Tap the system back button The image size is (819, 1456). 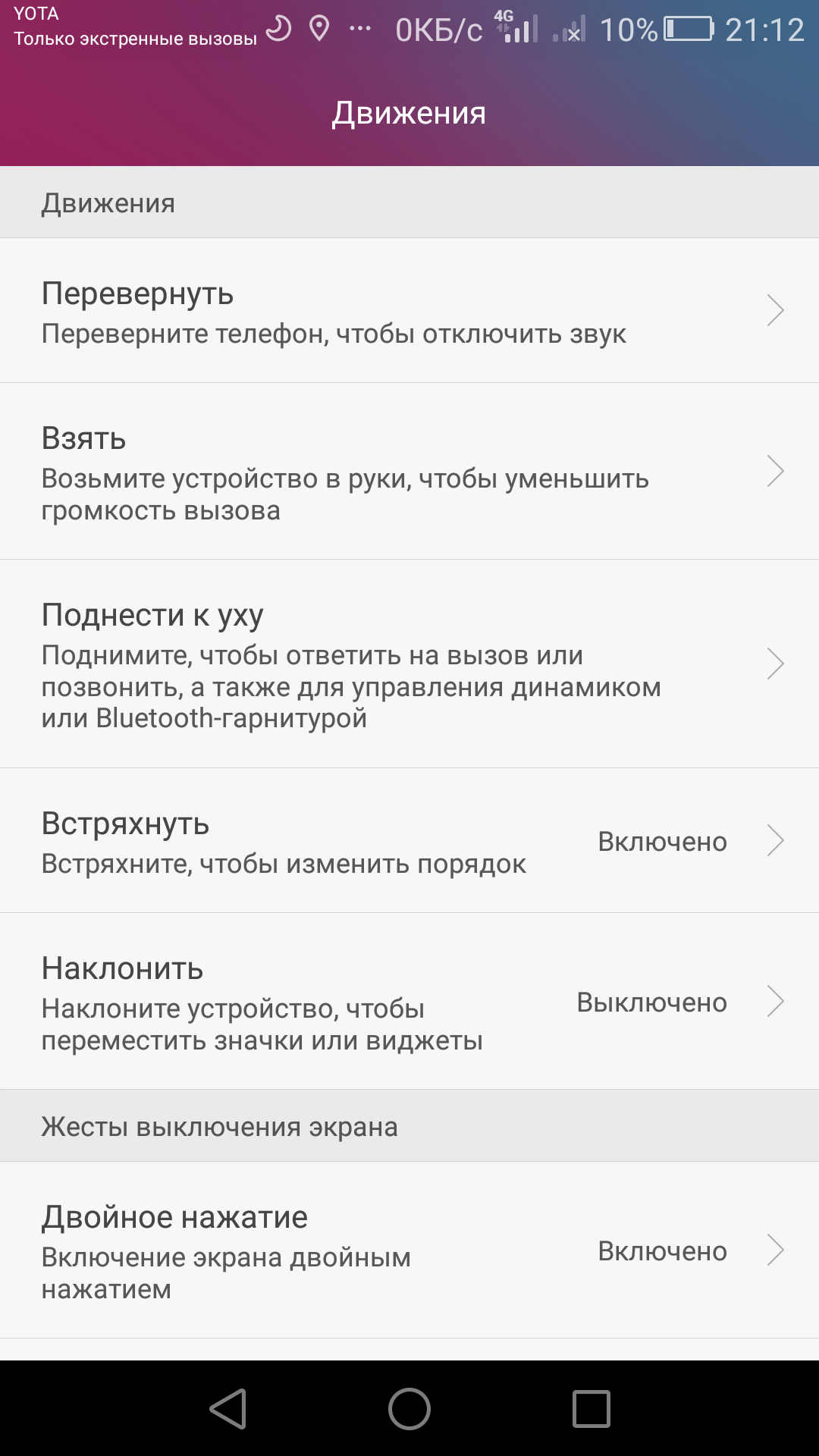click(228, 1409)
